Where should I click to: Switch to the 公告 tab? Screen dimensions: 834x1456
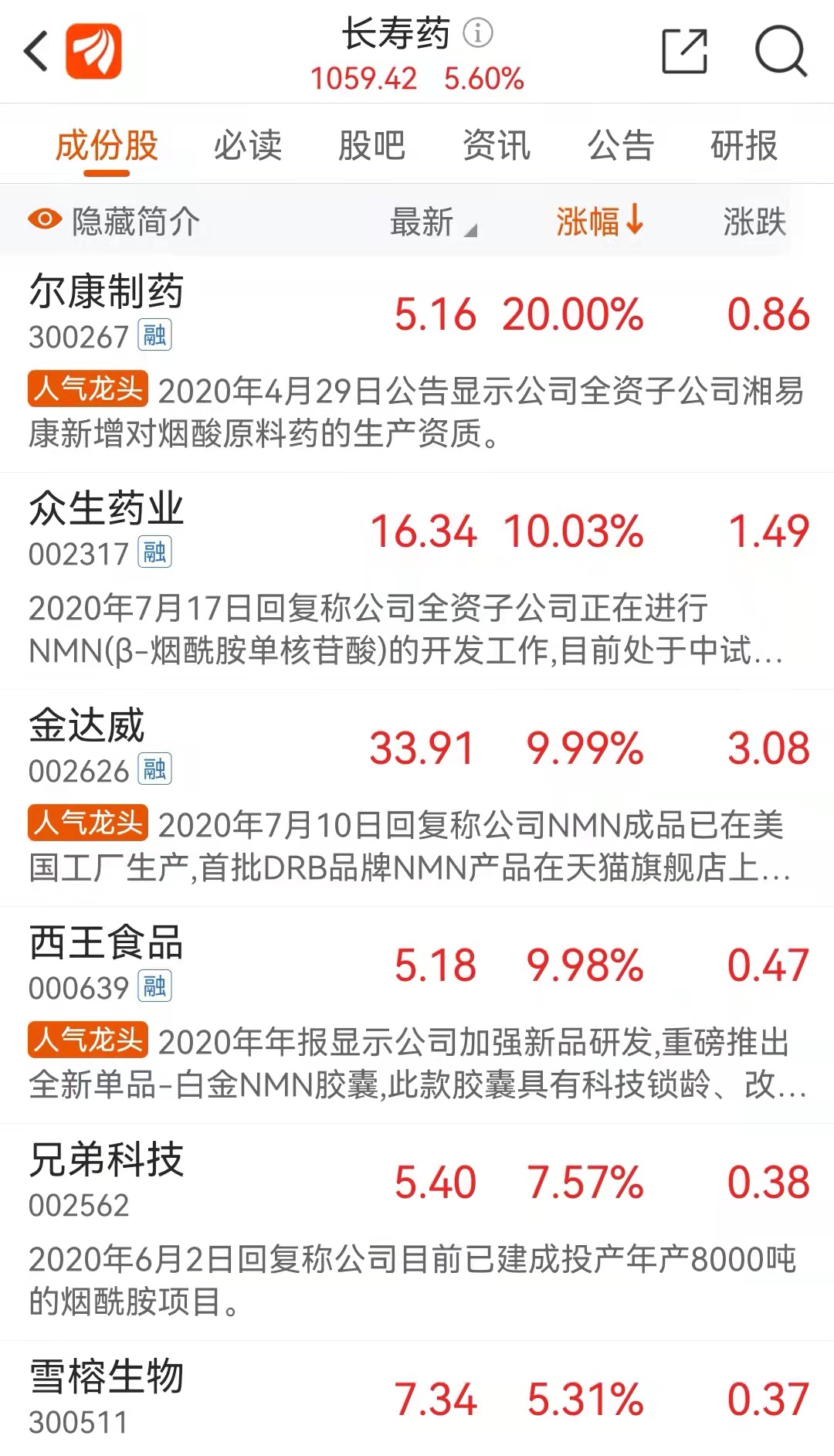click(x=621, y=145)
